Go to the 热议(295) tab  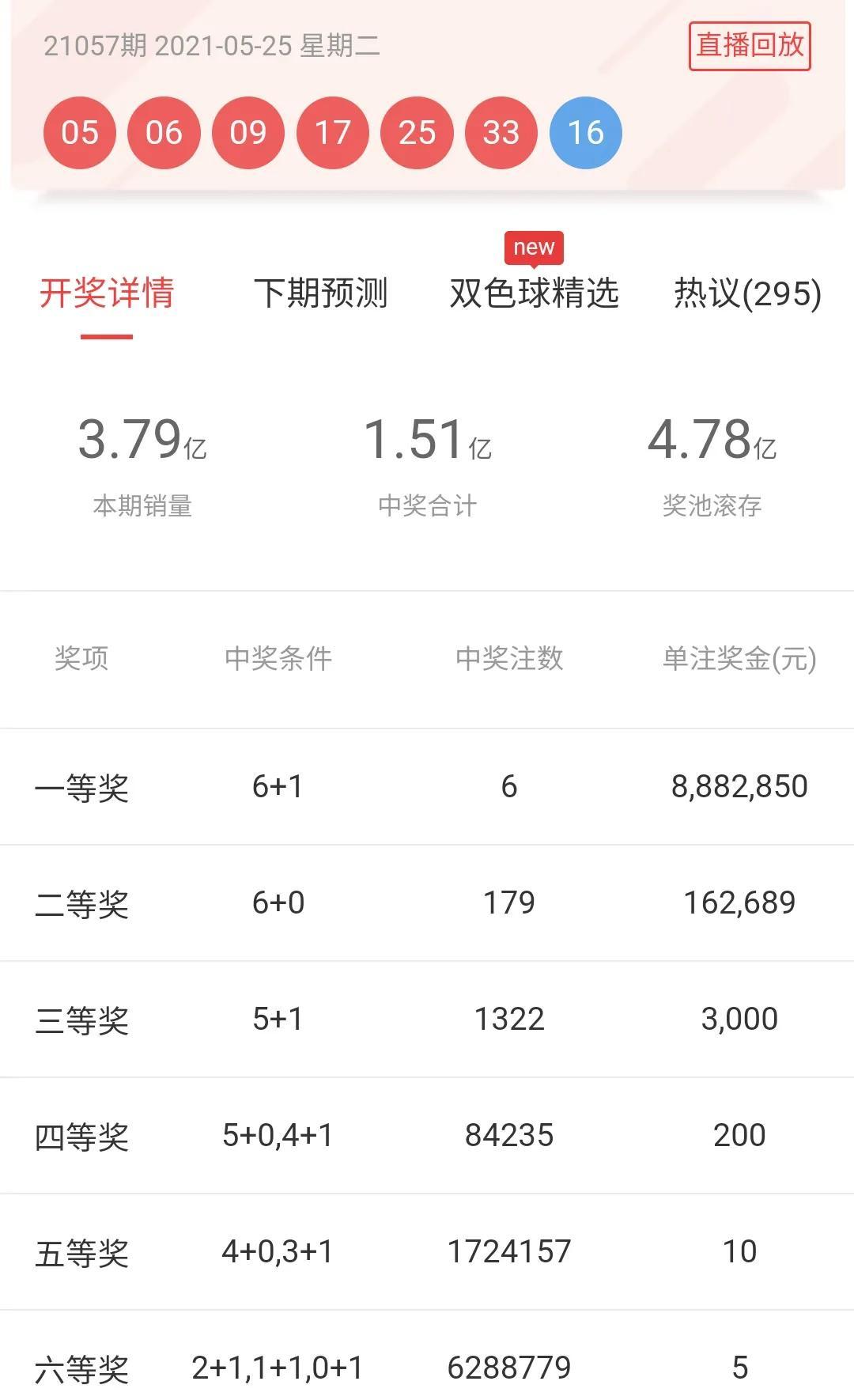coord(747,293)
